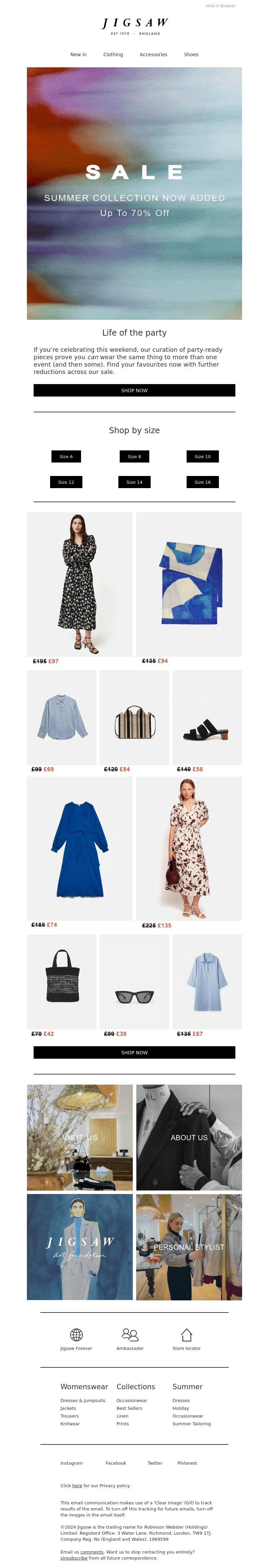
Task: Open Jigsaw Forever globe icon
Action: (77, 1335)
